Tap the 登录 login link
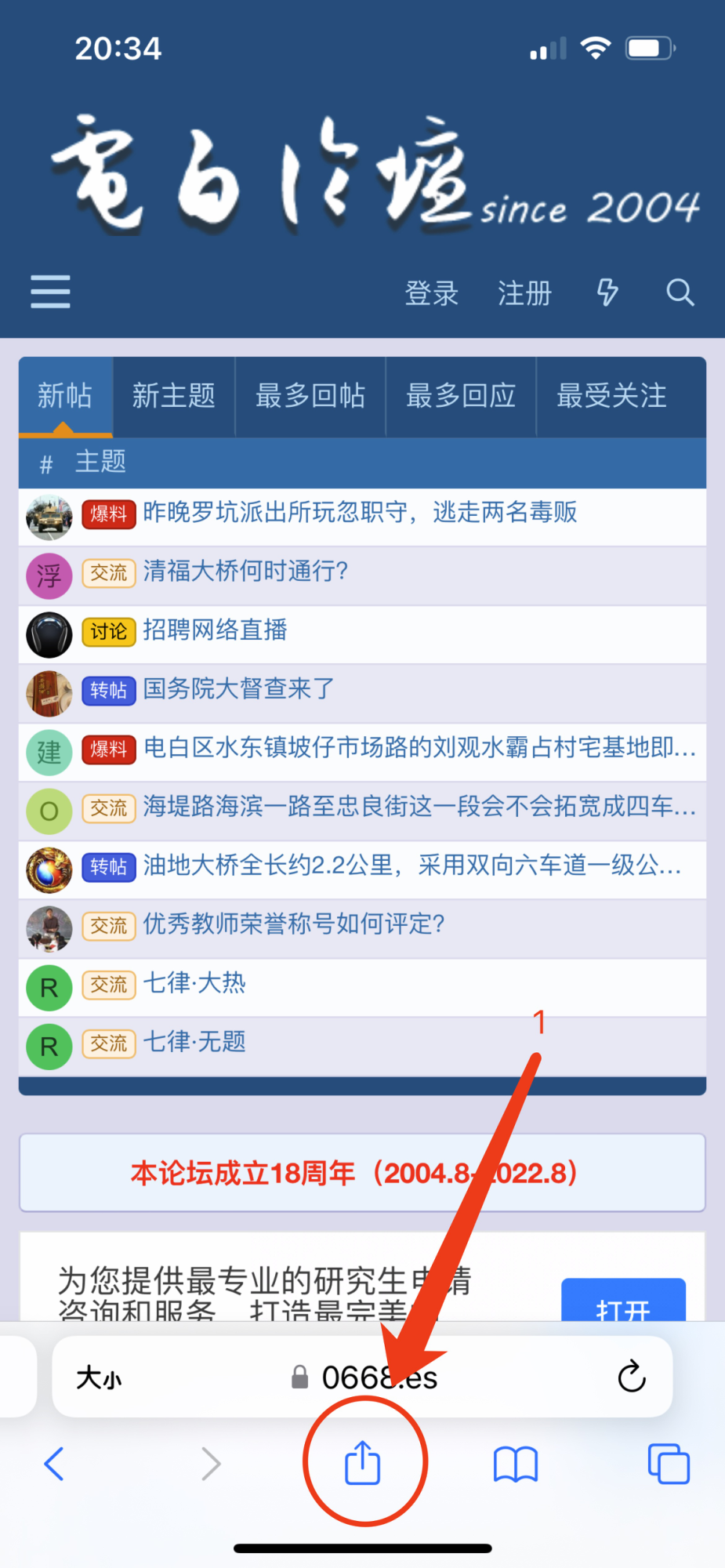The image size is (725, 1568). point(431,293)
